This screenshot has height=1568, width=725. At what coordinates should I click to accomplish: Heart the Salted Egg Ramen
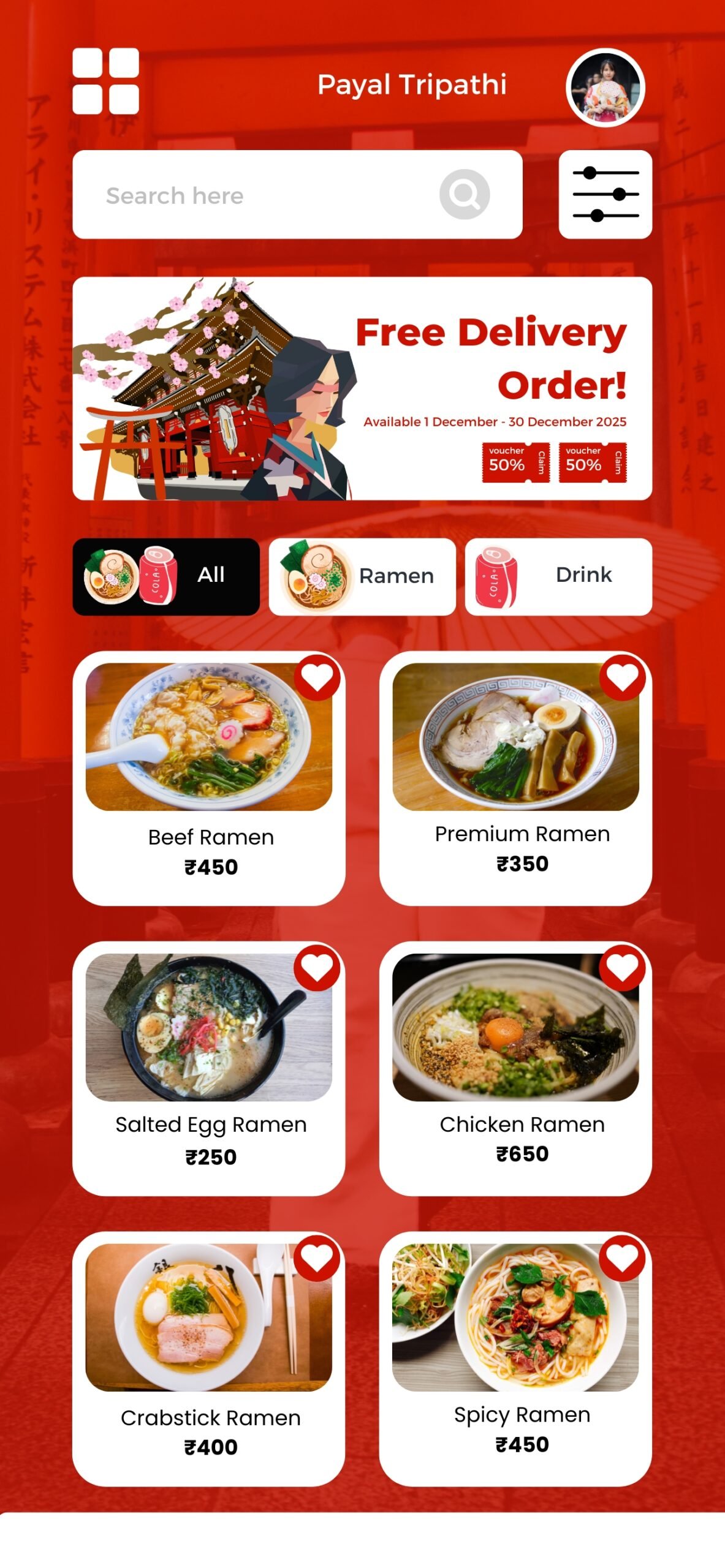tap(317, 967)
